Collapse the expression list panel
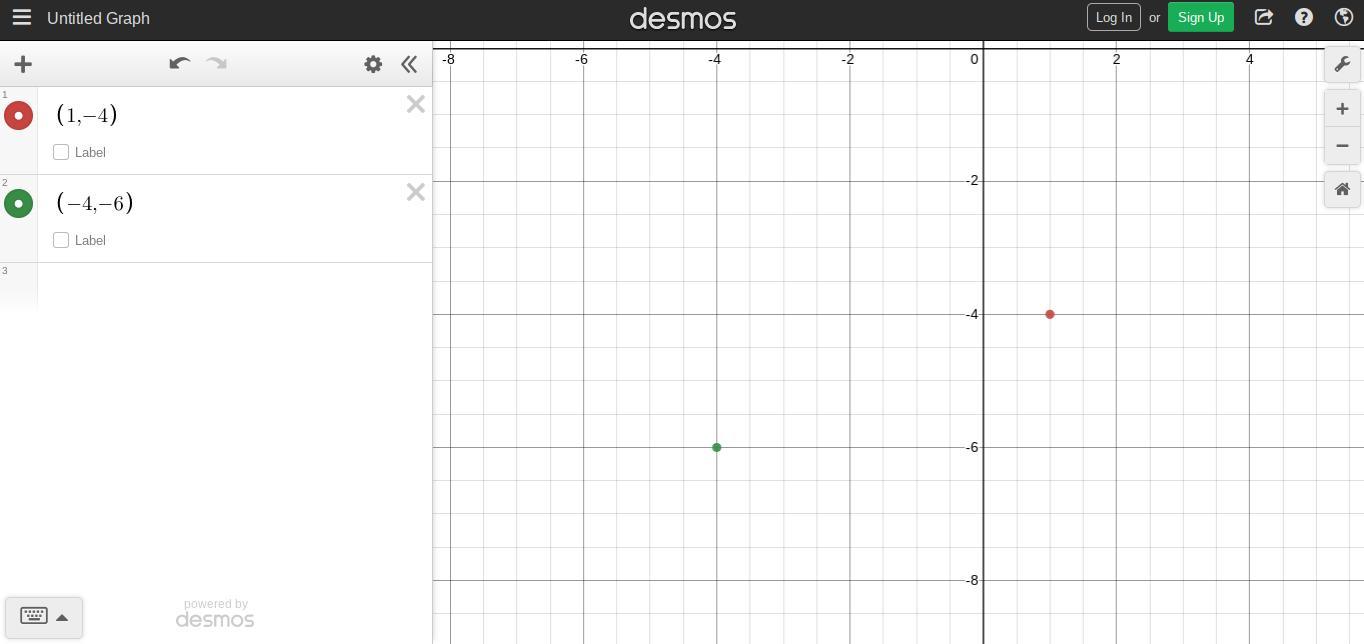Screen dimensions: 1364x644 coord(409,64)
